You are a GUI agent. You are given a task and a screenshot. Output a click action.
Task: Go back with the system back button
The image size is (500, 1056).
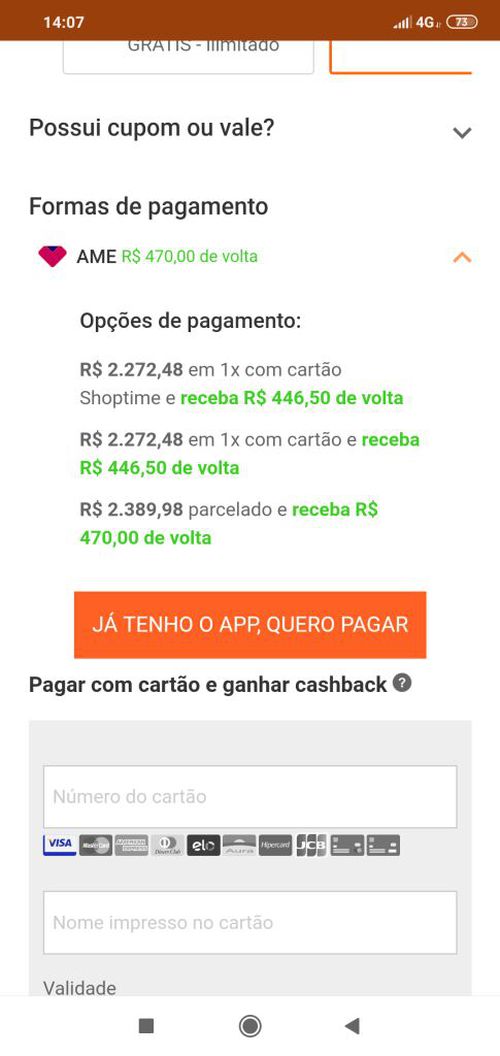[352, 1026]
